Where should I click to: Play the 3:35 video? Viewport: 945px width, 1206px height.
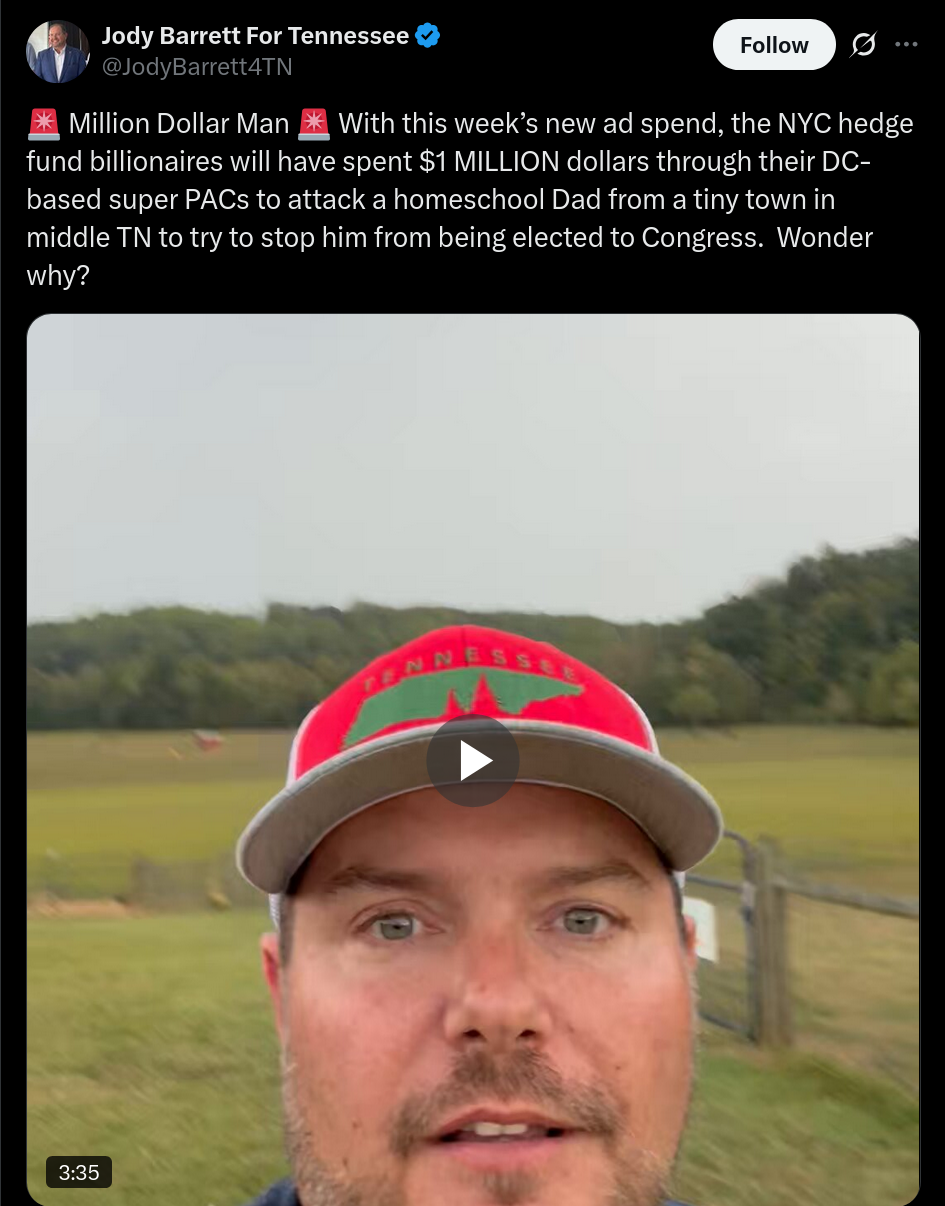472,761
